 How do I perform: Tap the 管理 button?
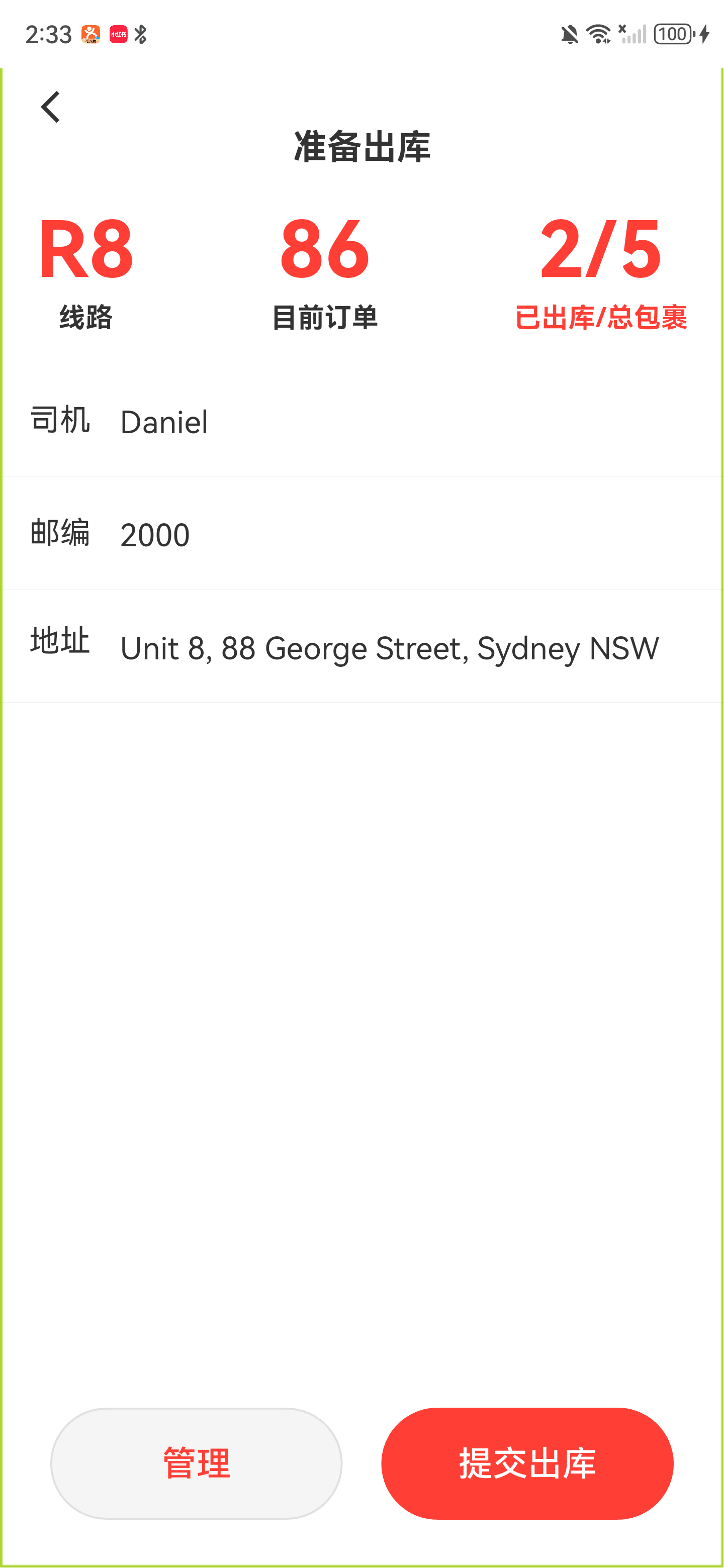coord(196,1463)
